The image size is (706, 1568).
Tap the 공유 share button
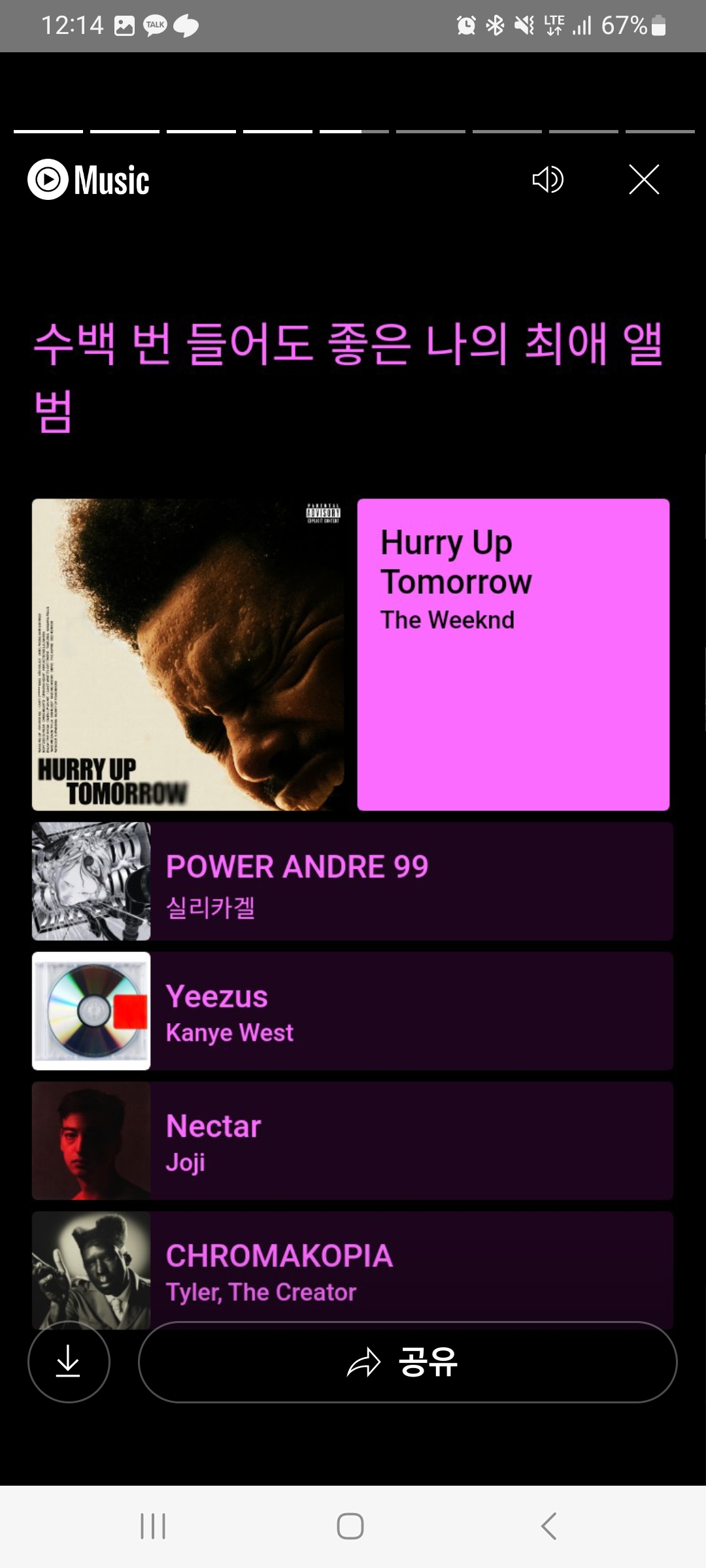[x=407, y=1362]
